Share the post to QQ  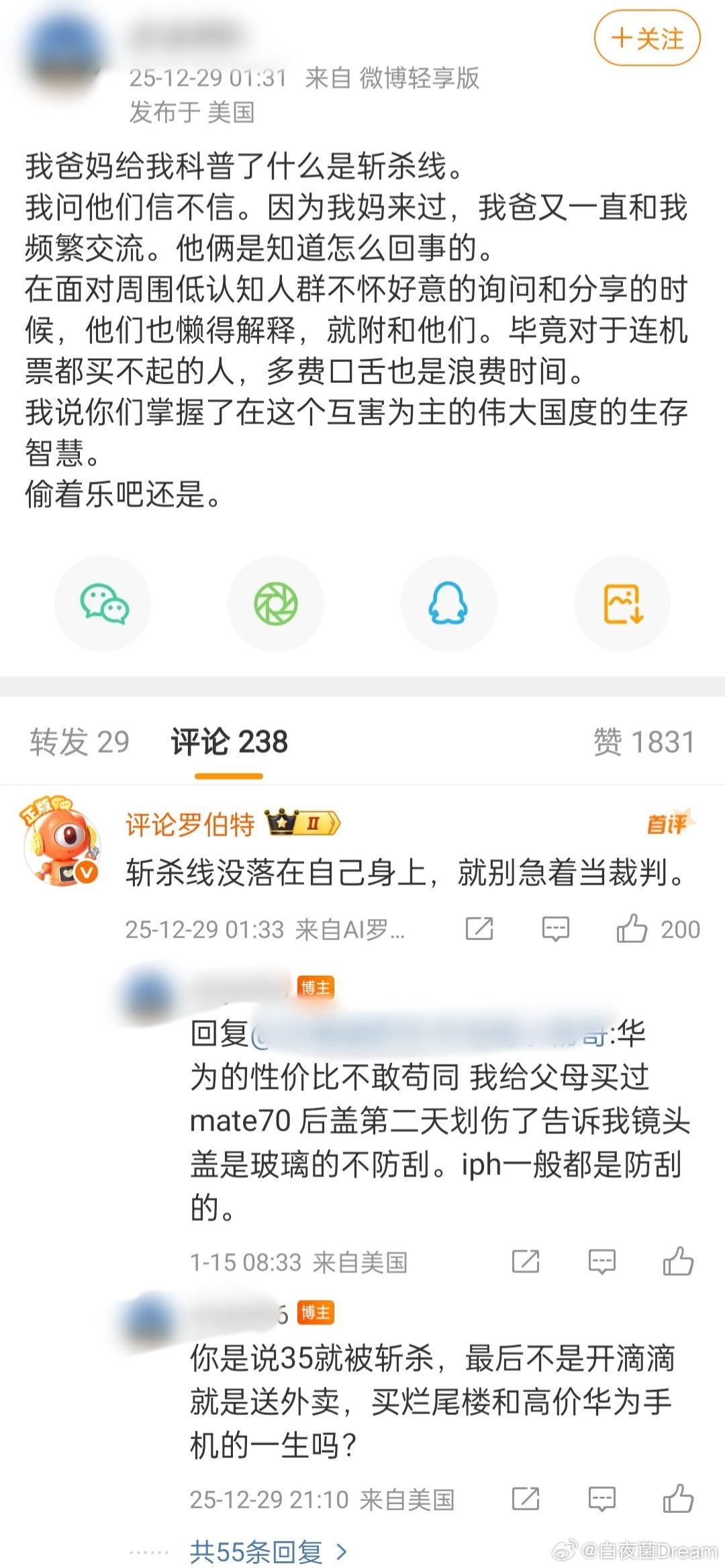coord(448,604)
